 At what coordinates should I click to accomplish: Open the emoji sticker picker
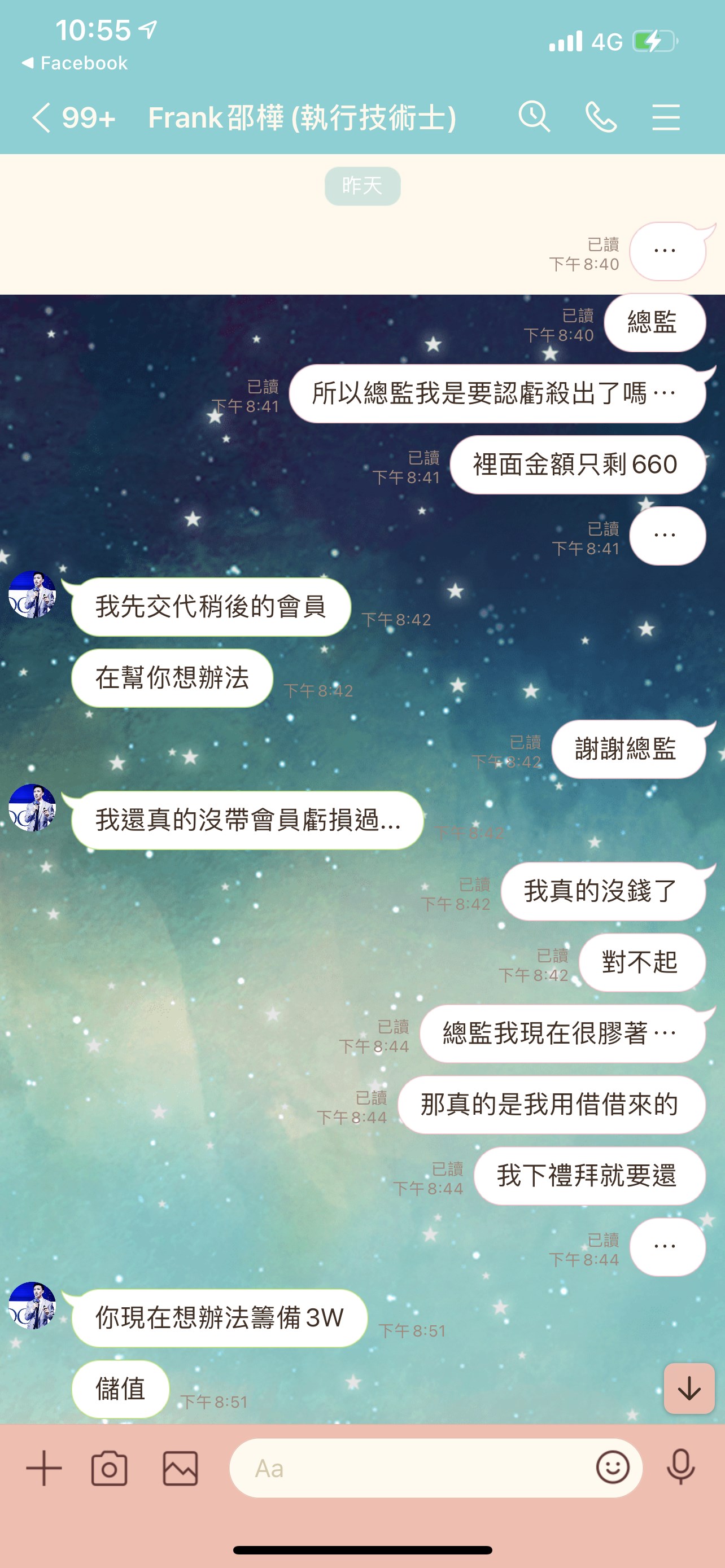(x=613, y=1467)
